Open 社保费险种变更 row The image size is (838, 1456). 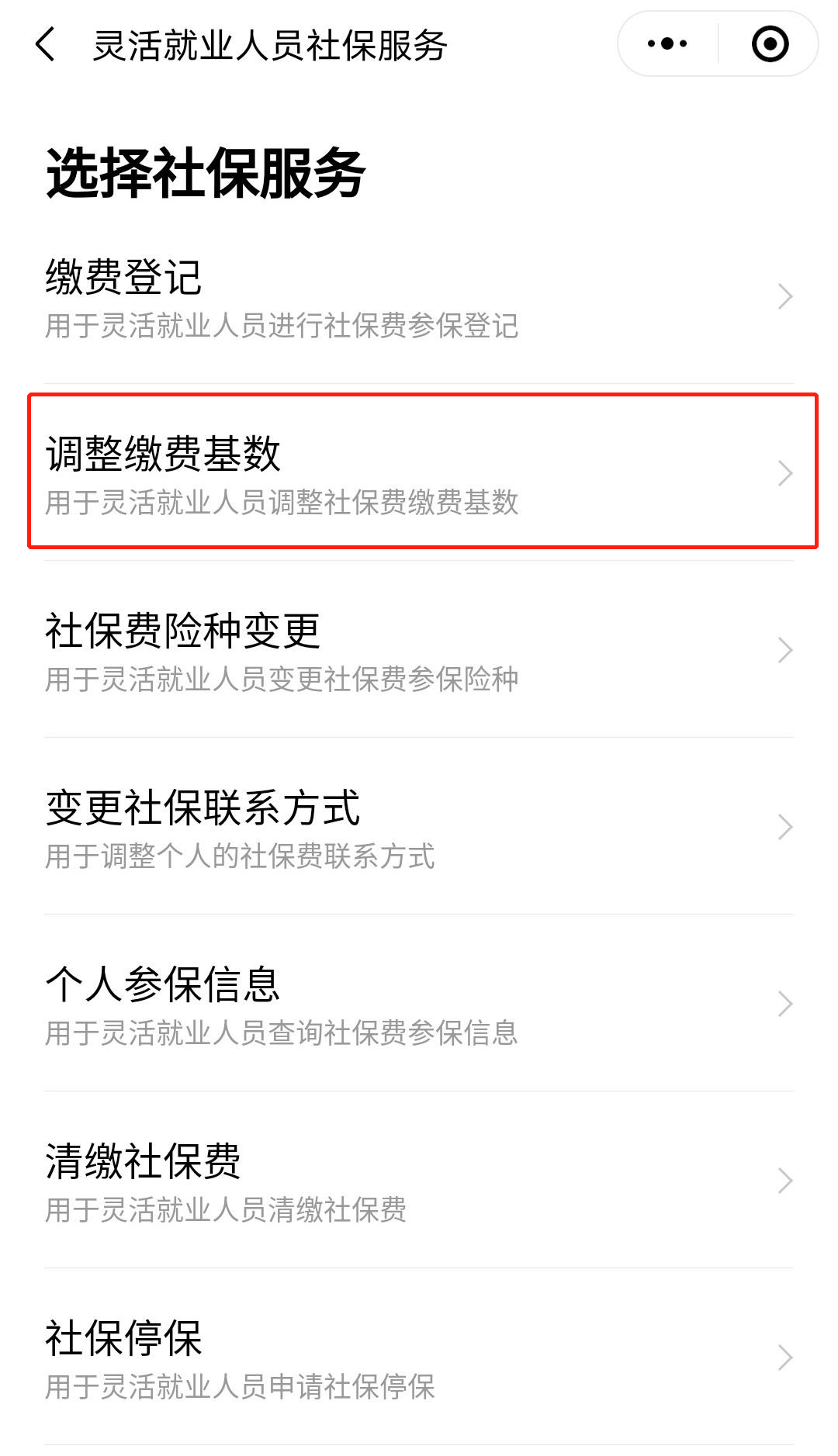pos(419,650)
